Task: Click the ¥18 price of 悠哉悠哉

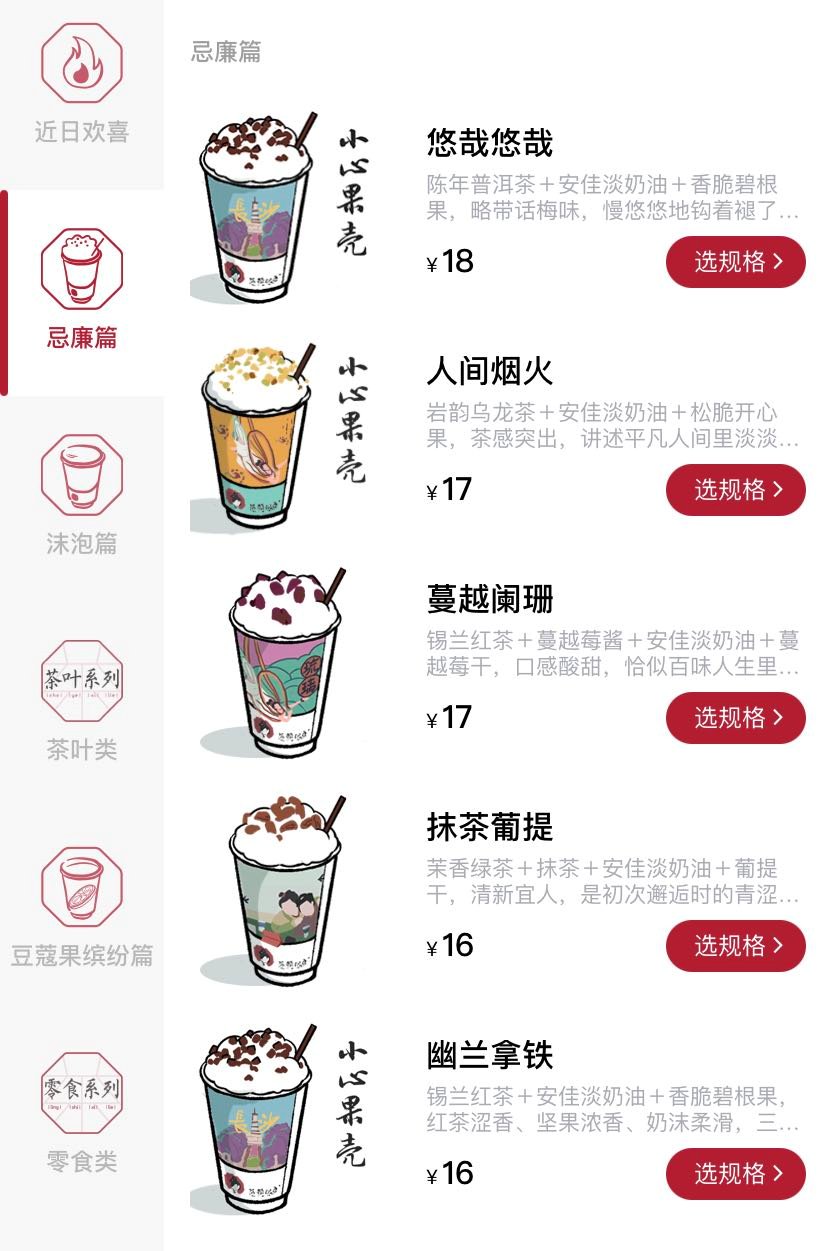Action: pos(450,262)
